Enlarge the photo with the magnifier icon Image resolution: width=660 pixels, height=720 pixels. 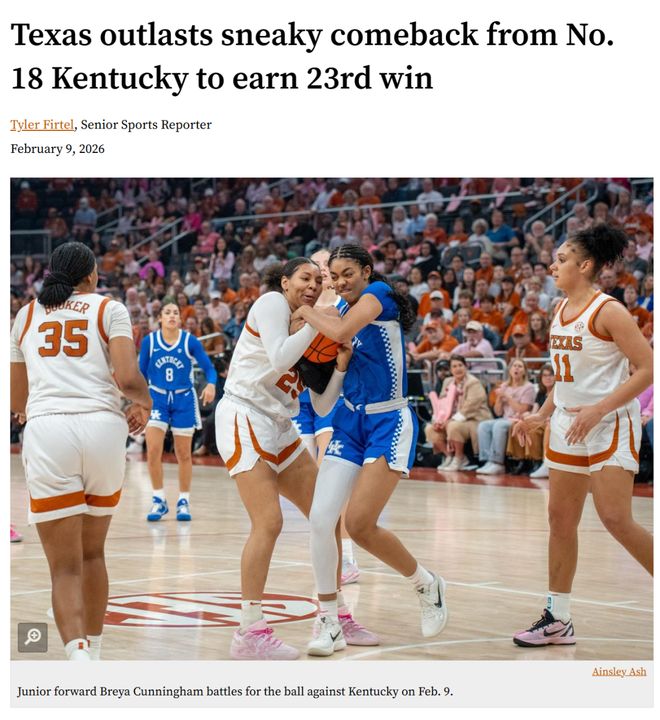point(32,637)
